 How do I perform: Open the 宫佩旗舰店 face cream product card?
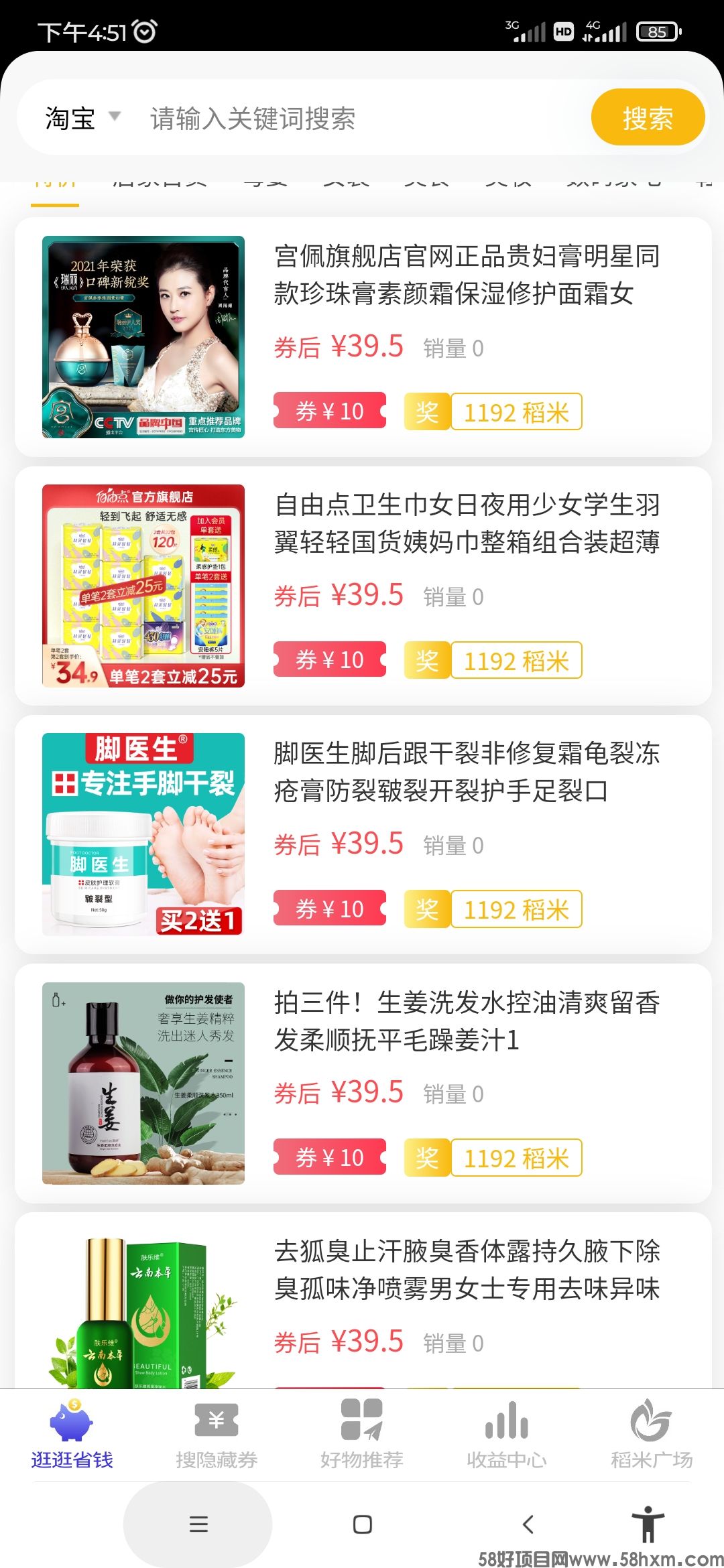click(x=363, y=336)
